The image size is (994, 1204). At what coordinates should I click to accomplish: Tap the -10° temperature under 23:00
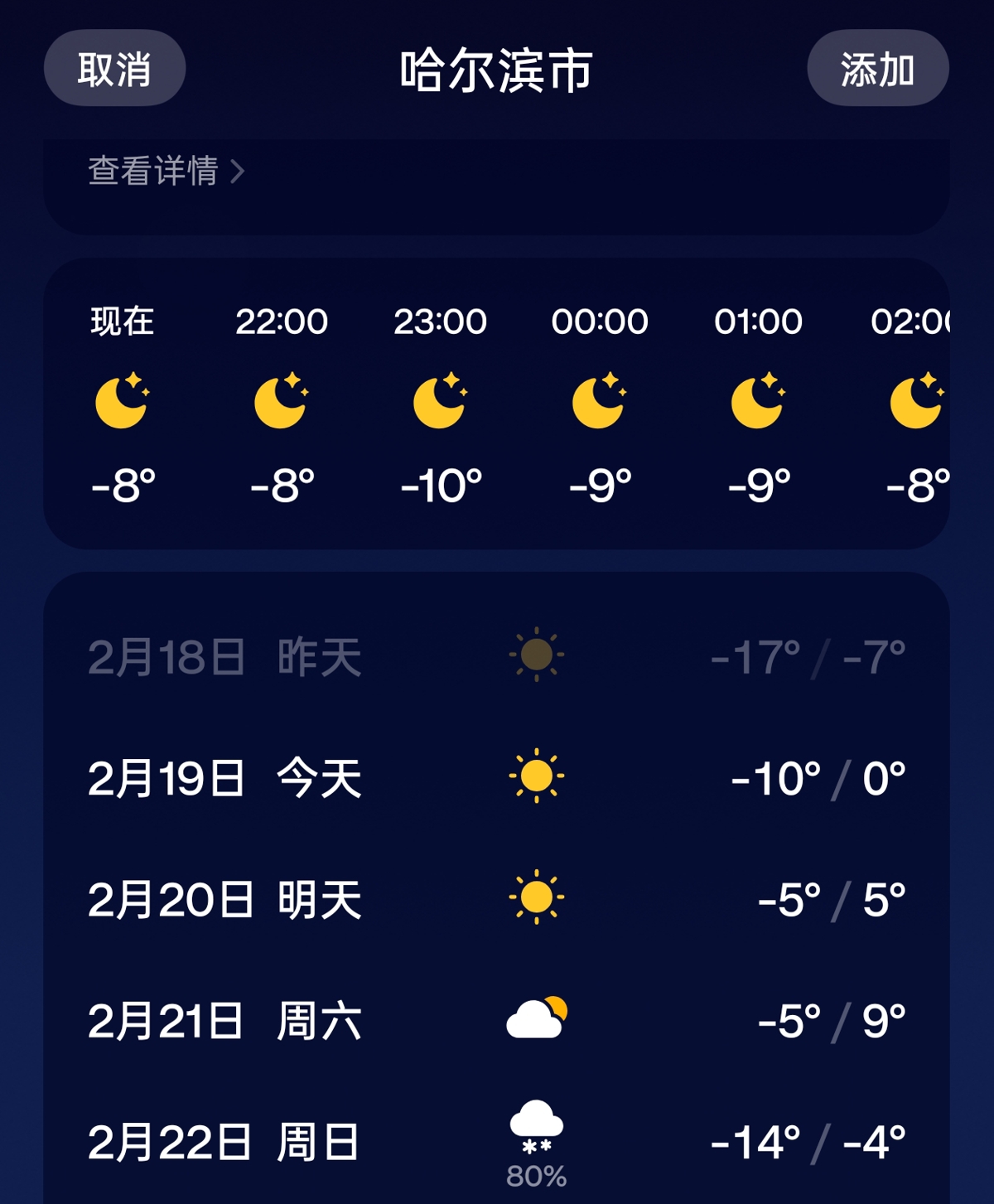pyautogui.click(x=439, y=486)
